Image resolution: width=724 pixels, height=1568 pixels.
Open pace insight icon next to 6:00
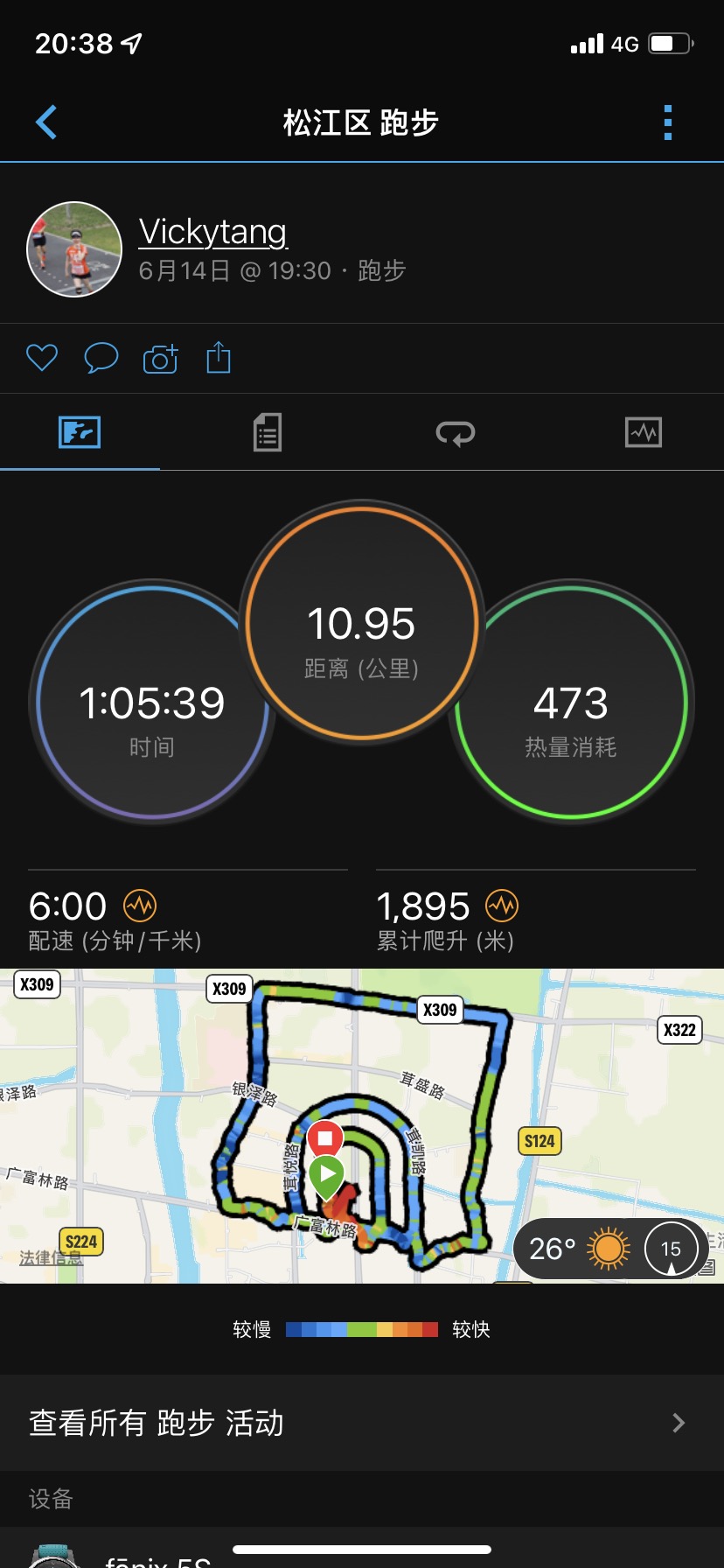point(140,906)
